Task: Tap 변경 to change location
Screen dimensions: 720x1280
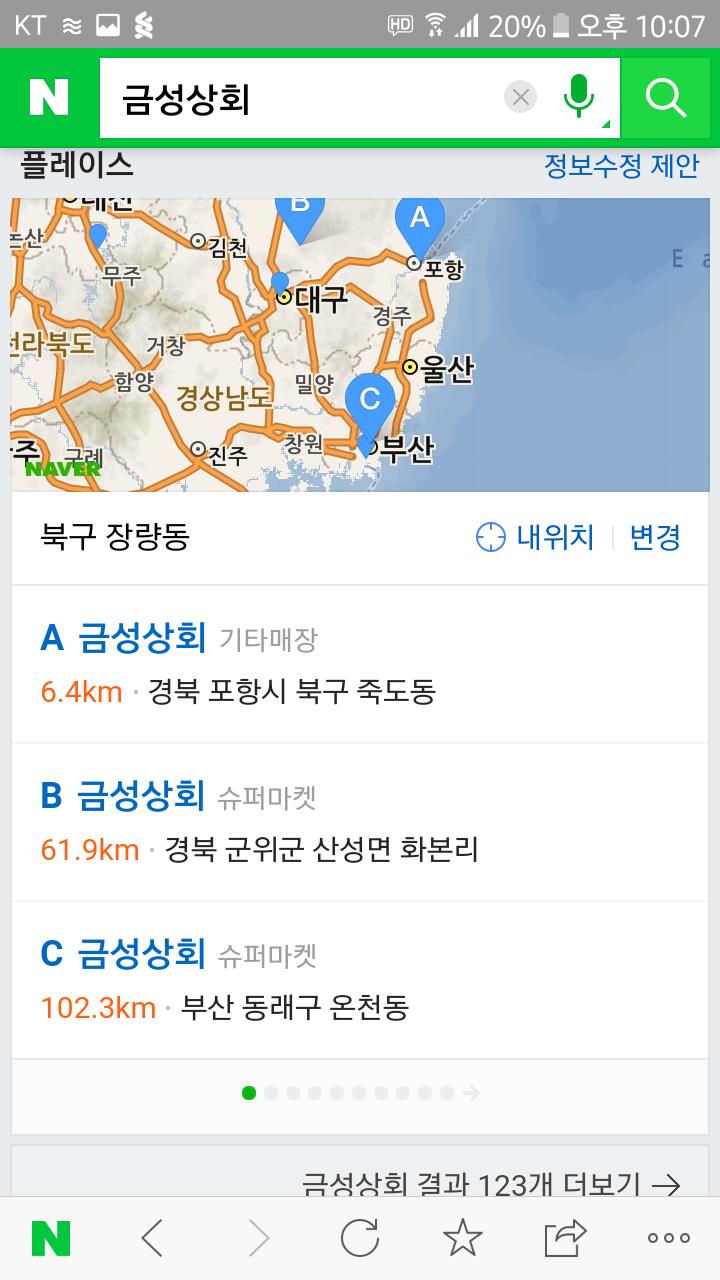Action: tap(655, 537)
